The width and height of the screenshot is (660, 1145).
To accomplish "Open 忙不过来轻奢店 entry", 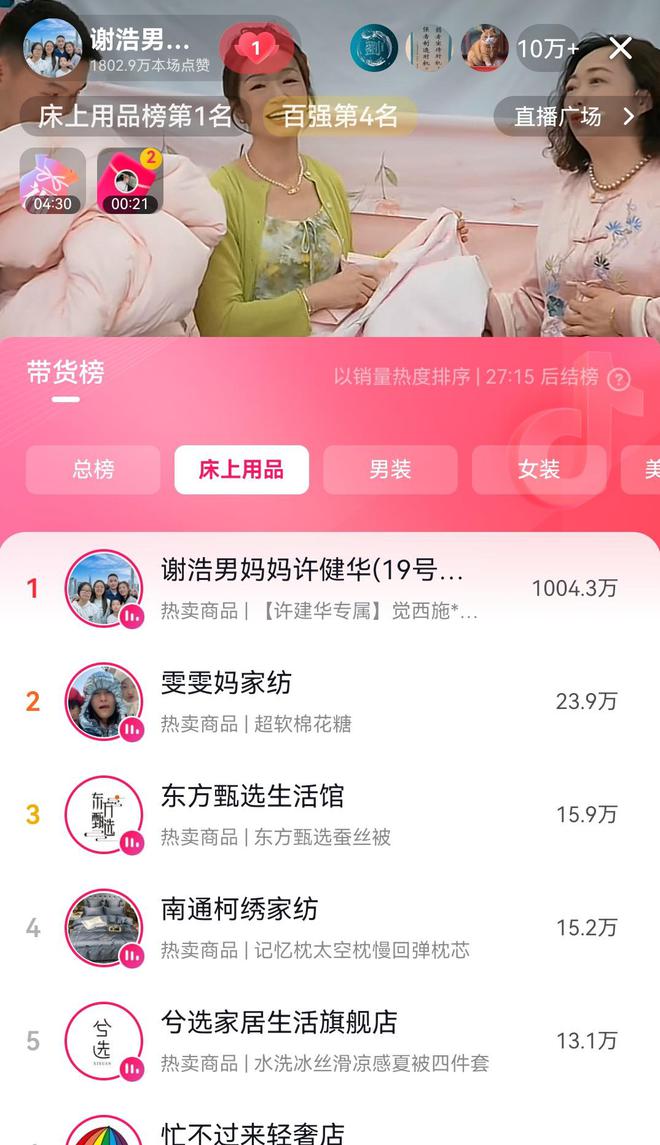I will click(330, 1132).
